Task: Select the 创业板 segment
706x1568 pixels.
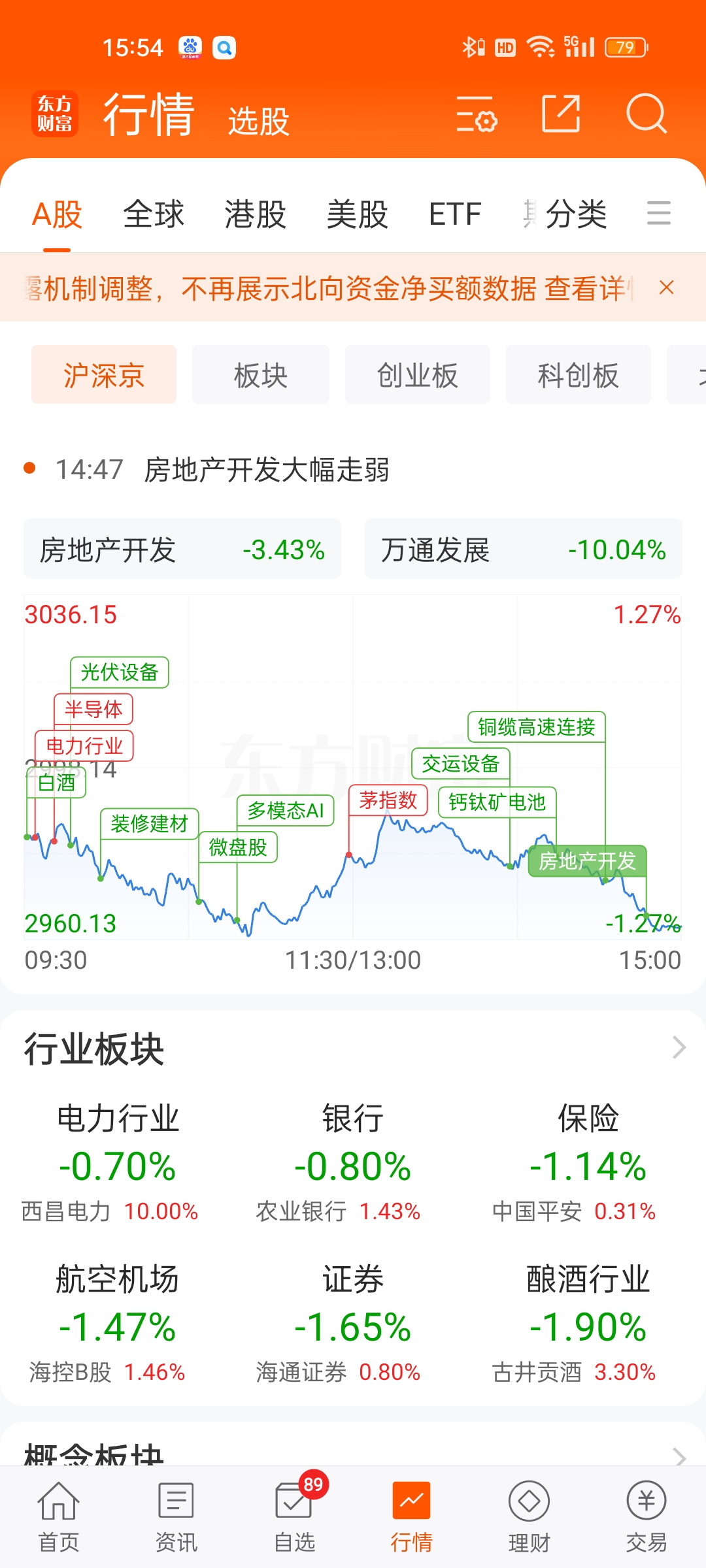Action: (x=418, y=374)
